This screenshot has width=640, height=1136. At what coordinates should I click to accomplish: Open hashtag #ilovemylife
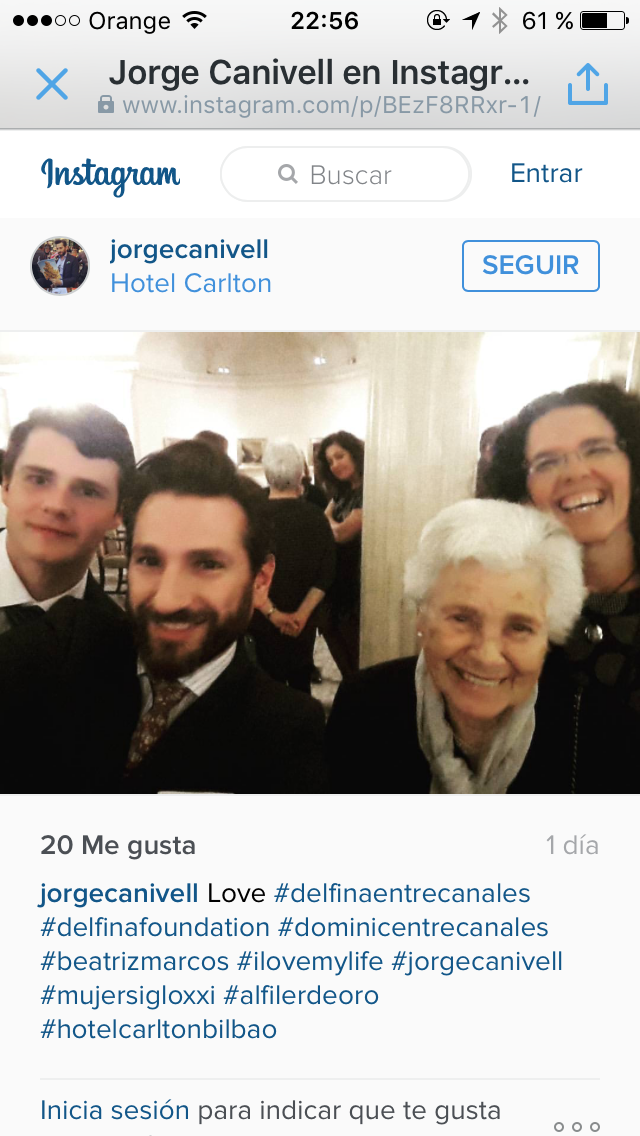coord(310,962)
